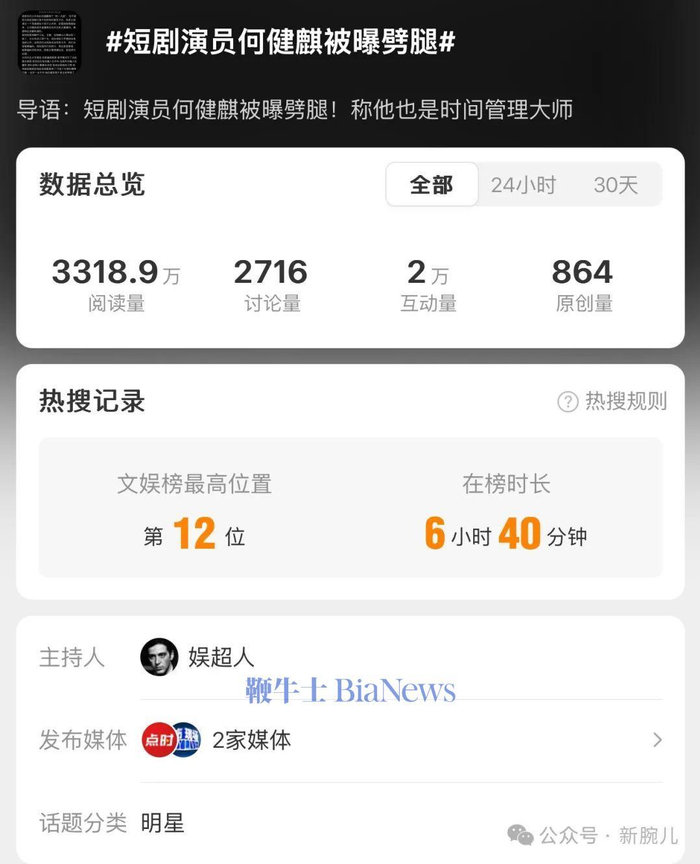
Task: Switch to the 24小时 data tab
Action: point(523,185)
